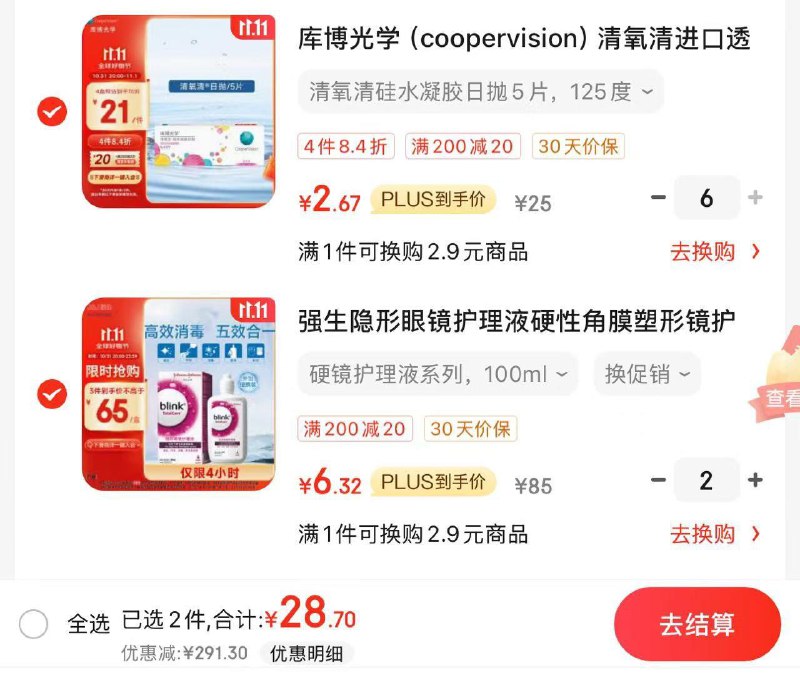
Task: Proceed to checkout with 去结算
Action: pos(697,625)
